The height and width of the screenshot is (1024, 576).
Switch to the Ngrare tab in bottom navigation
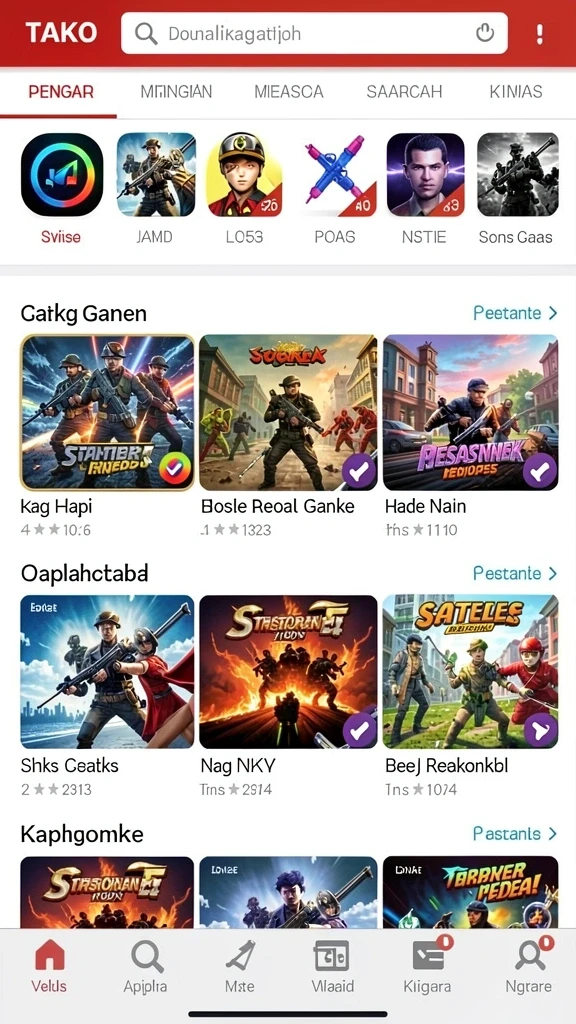click(x=528, y=967)
